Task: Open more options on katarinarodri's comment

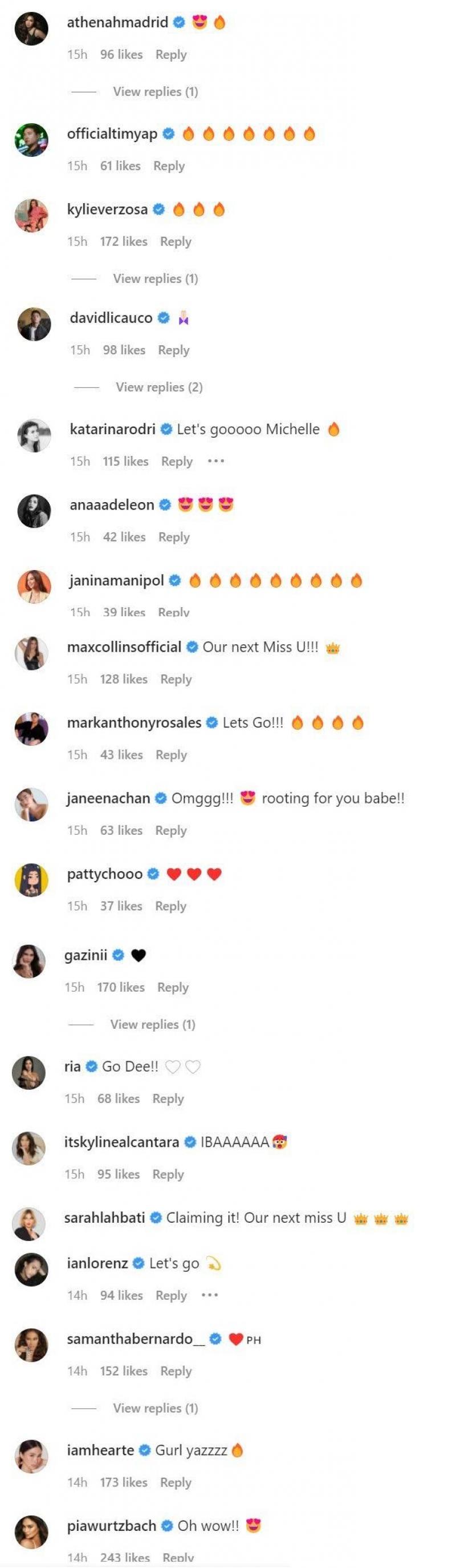Action: [x=216, y=462]
